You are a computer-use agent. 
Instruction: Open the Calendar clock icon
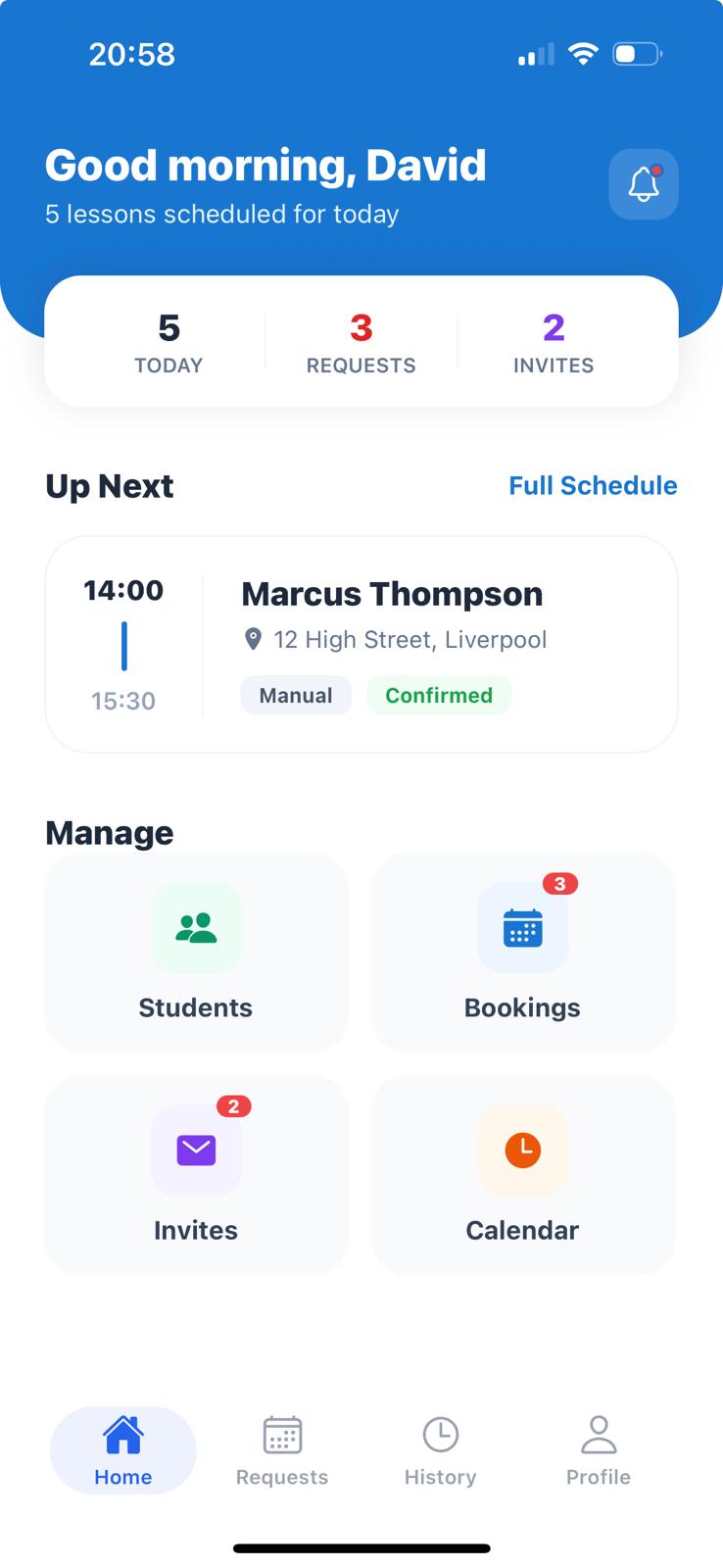522,1151
